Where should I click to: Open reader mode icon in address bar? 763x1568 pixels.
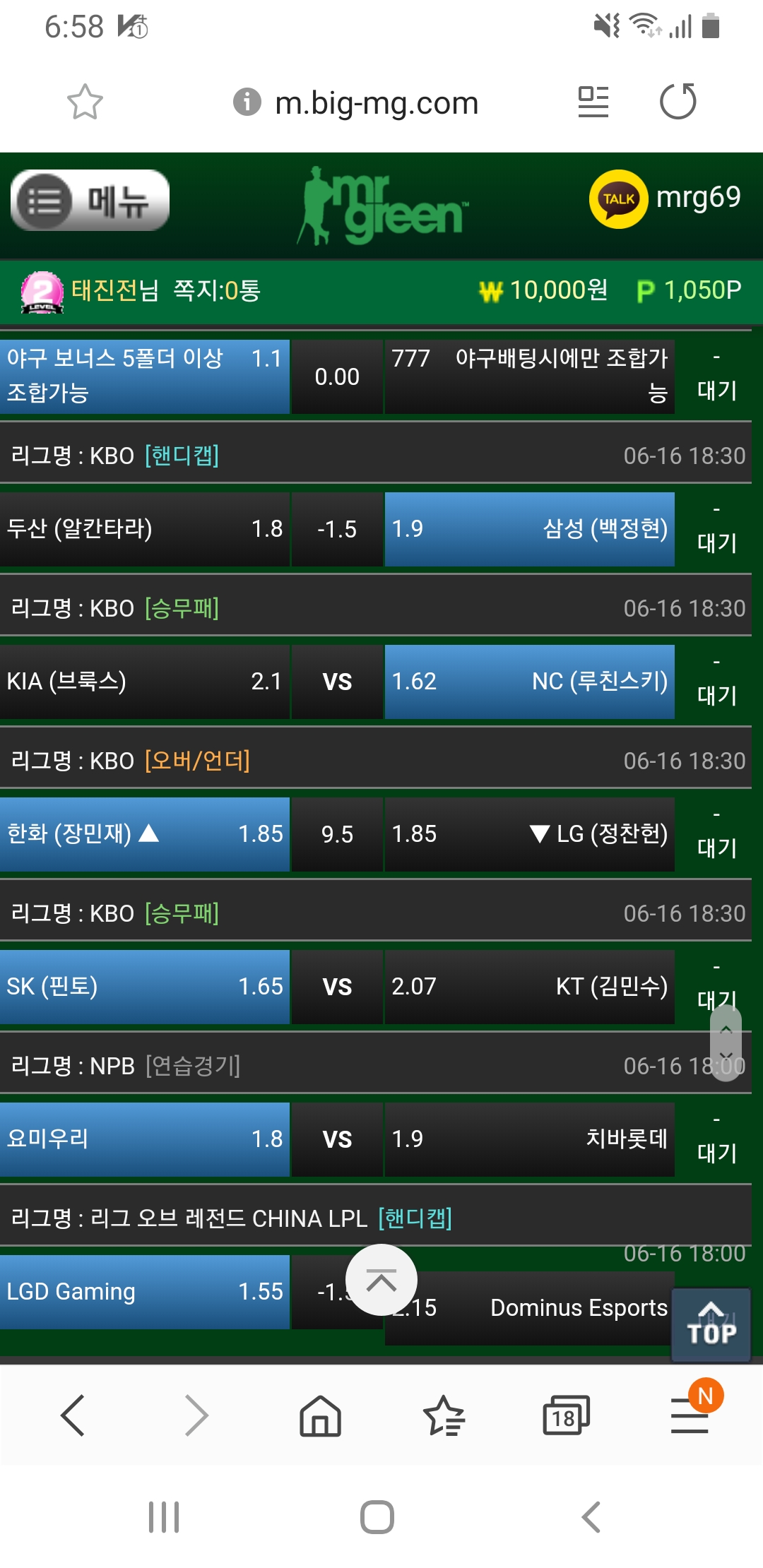593,102
